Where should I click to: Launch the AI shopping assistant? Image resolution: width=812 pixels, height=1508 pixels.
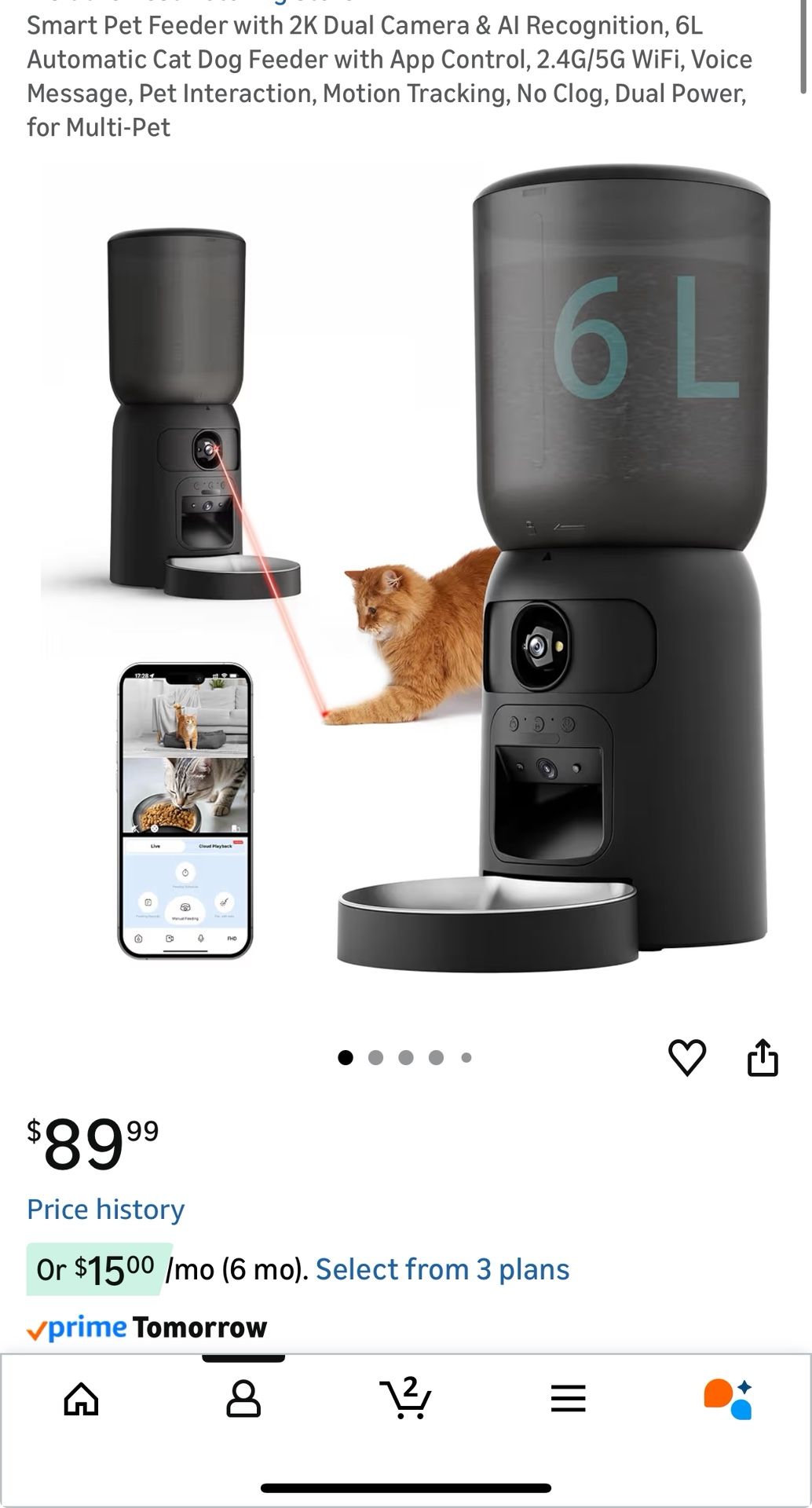coord(728,1399)
